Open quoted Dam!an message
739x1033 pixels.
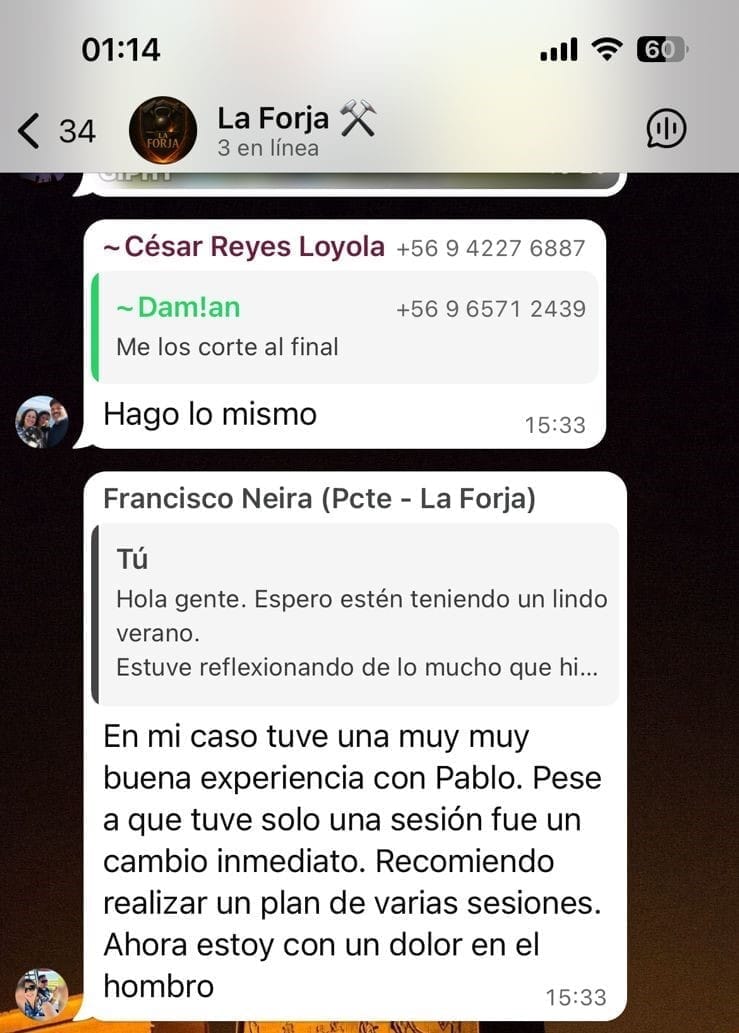coord(345,327)
